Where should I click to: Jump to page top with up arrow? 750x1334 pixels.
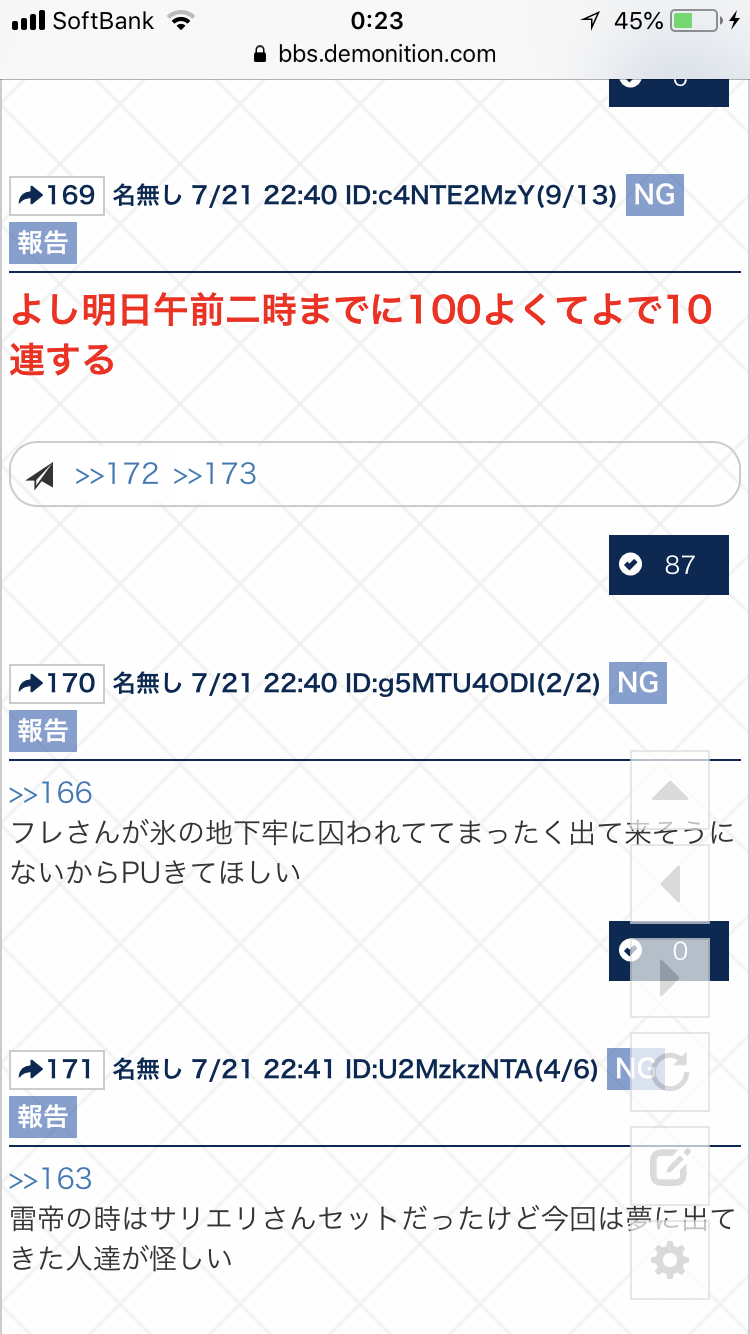670,791
